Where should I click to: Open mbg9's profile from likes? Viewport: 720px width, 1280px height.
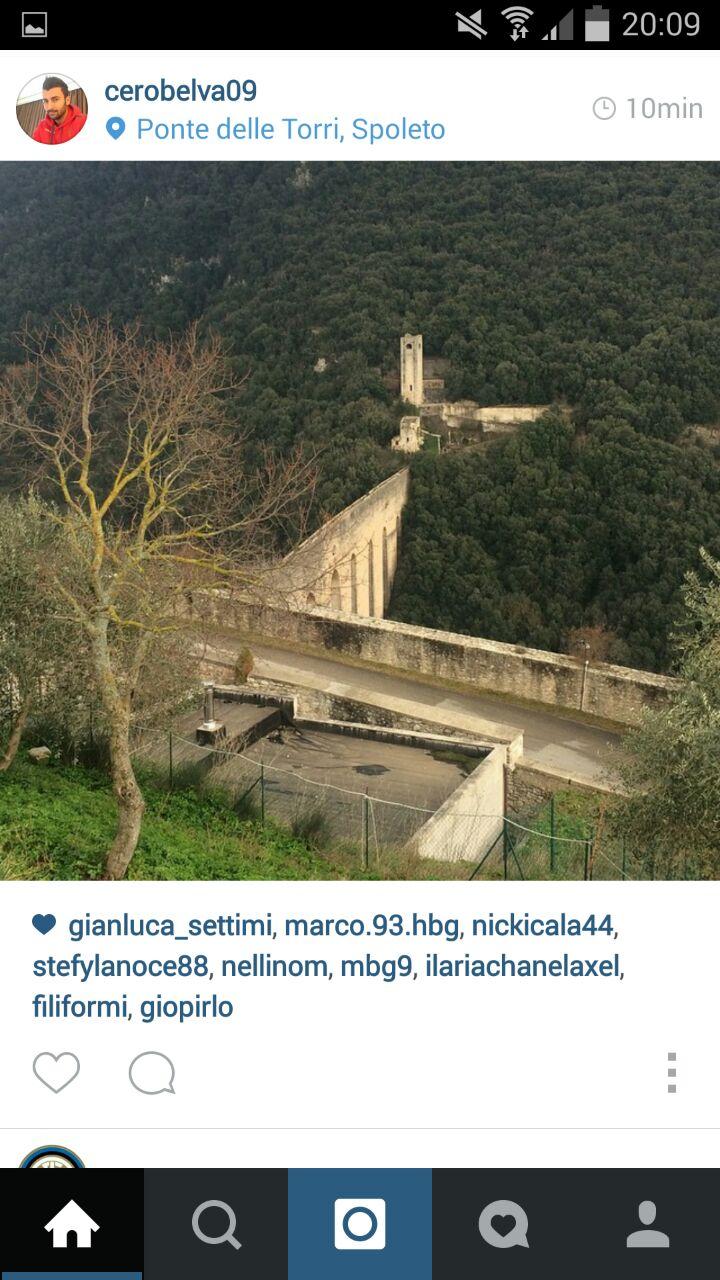point(376,967)
